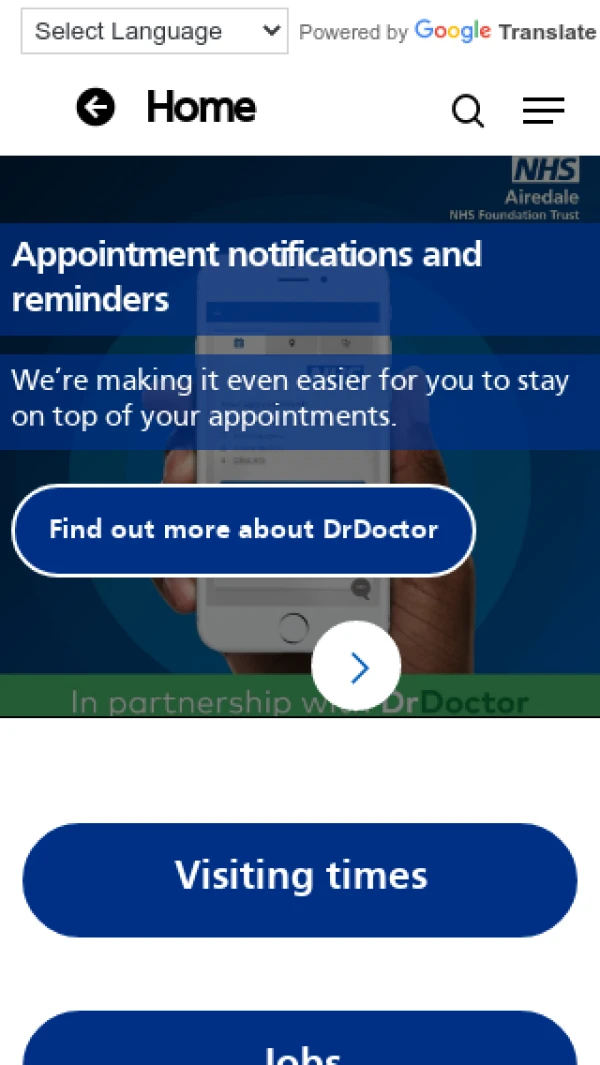Open the search magnifier icon

pos(467,110)
